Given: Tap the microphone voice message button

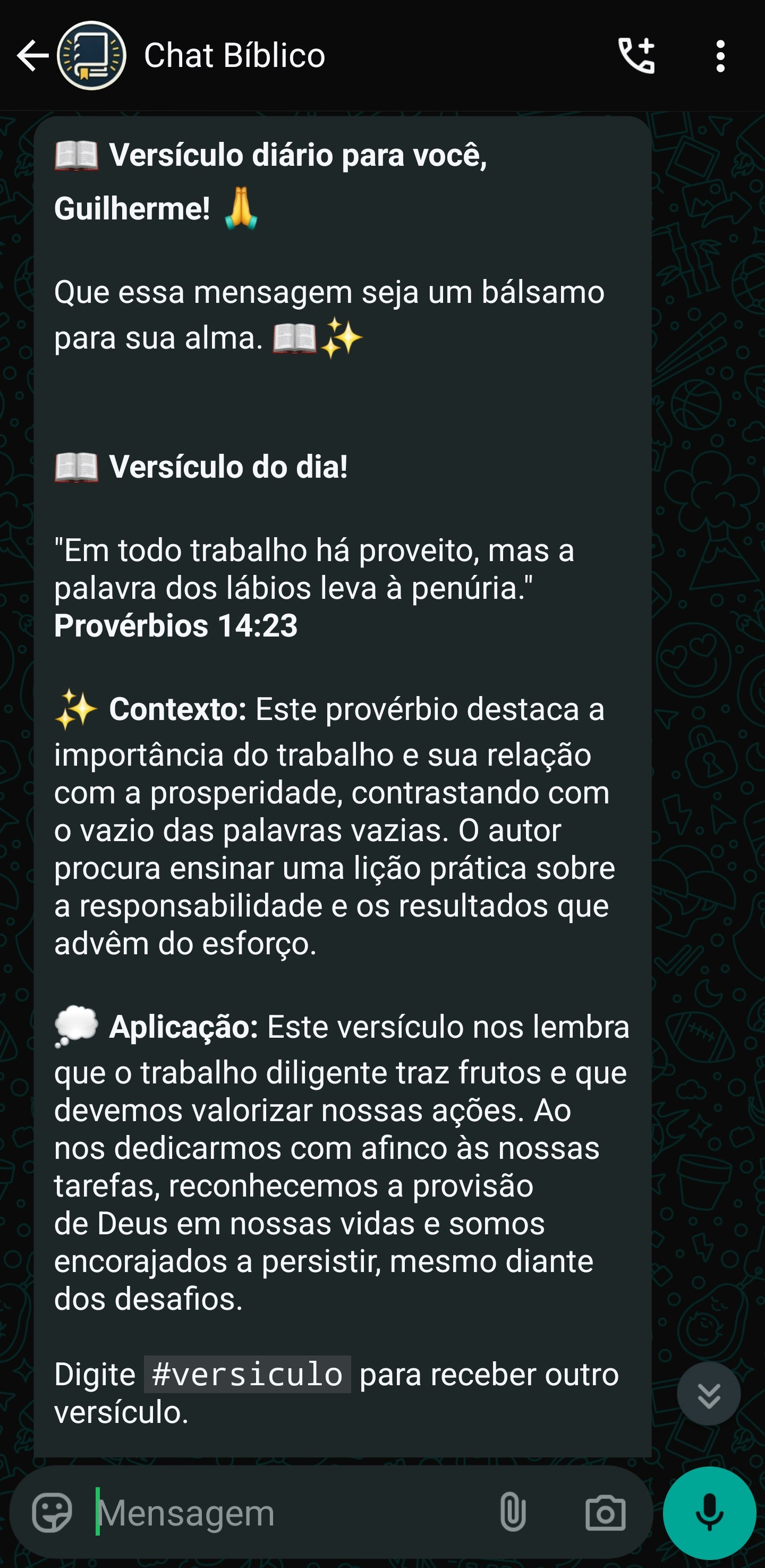Looking at the screenshot, I should coord(709,1512).
